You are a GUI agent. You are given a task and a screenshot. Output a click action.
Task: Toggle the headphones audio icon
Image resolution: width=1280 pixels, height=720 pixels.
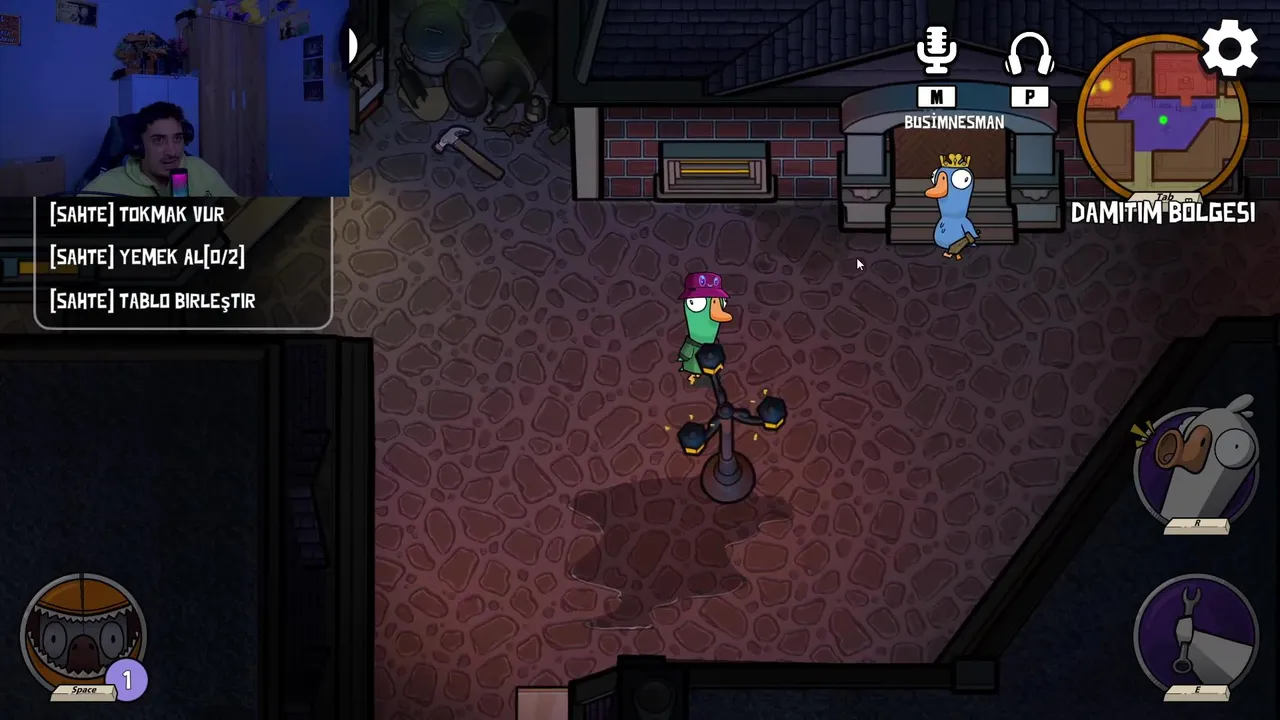1029,54
